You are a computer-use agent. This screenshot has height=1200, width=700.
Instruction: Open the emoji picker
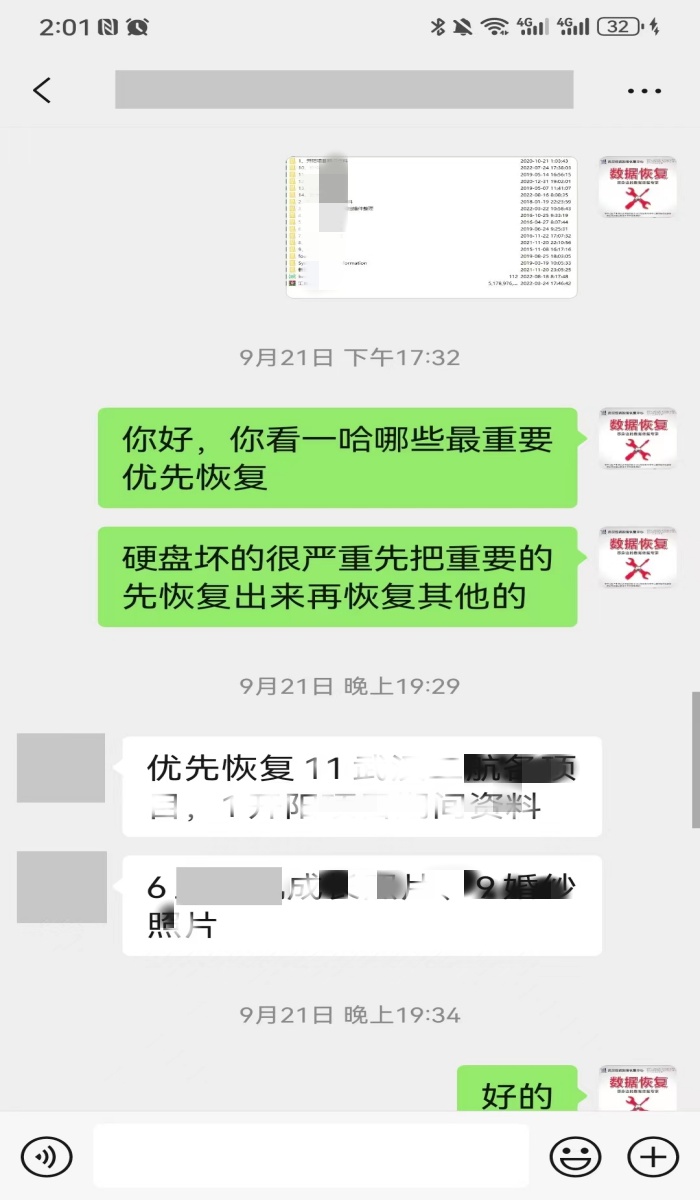tap(577, 1157)
